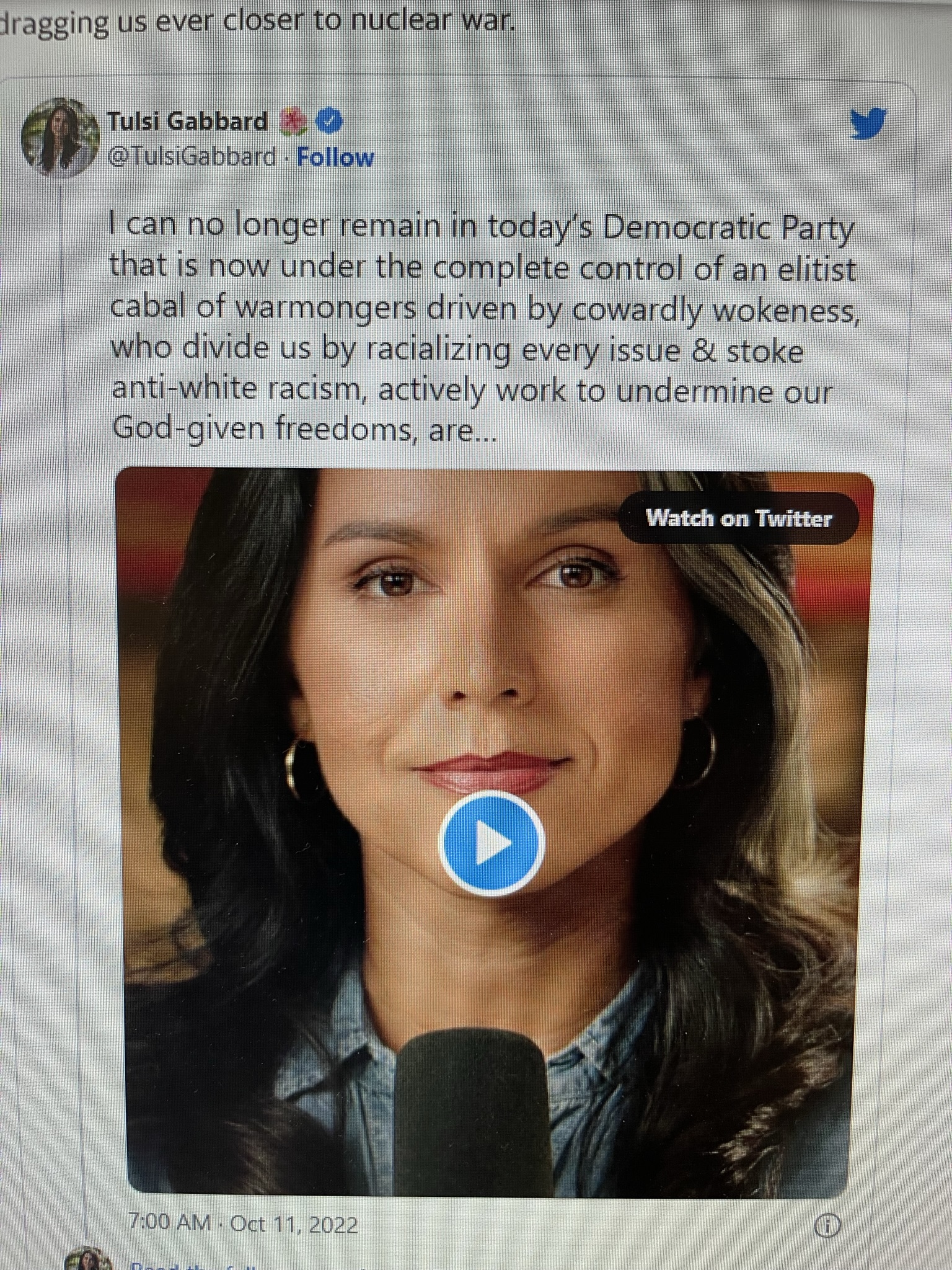Follow @TulsiGabbard from the embedded tweet
Screen dimensions: 952x1270
pos(335,158)
